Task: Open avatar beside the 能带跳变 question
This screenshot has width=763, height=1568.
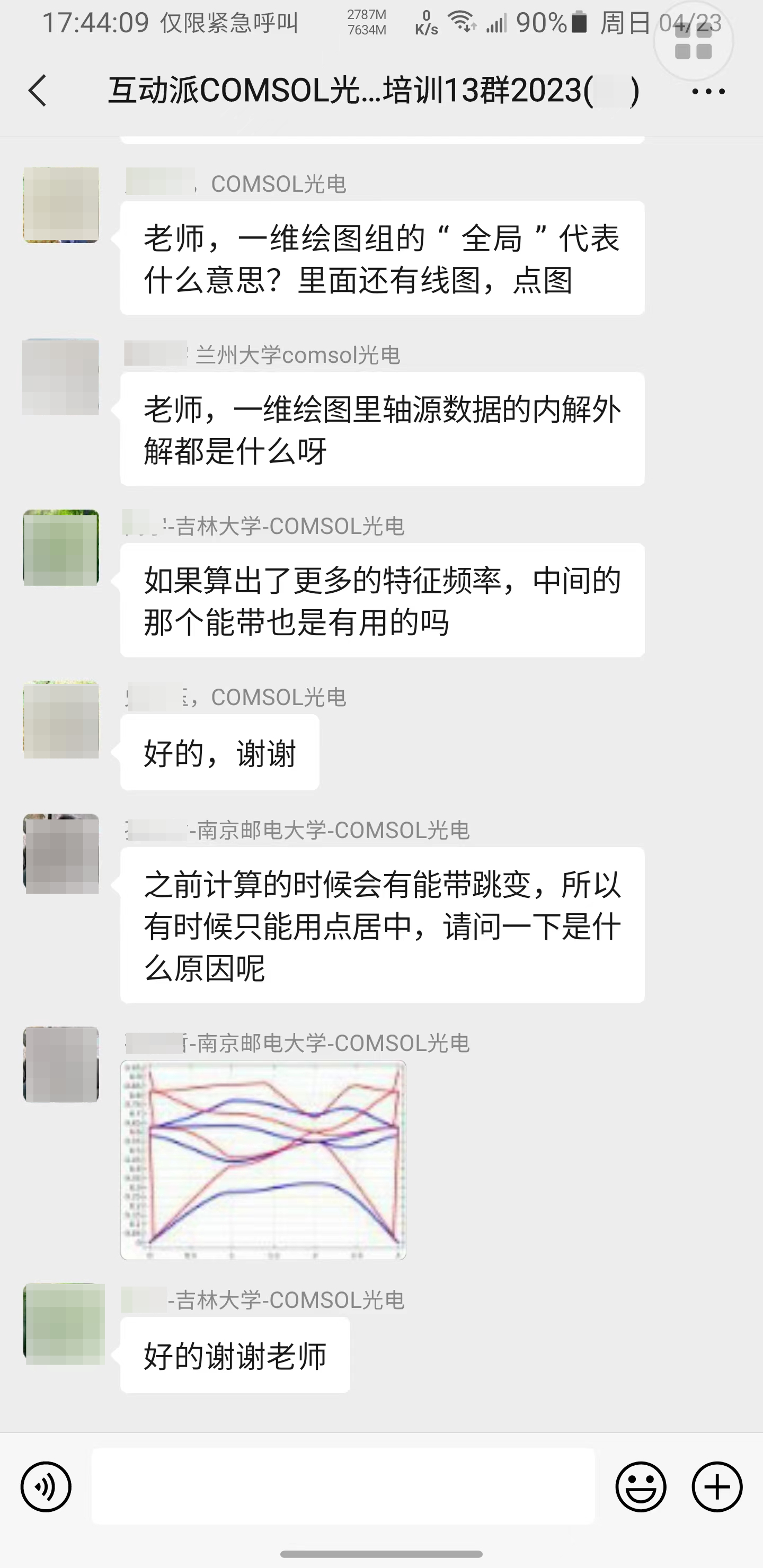Action: [x=61, y=853]
